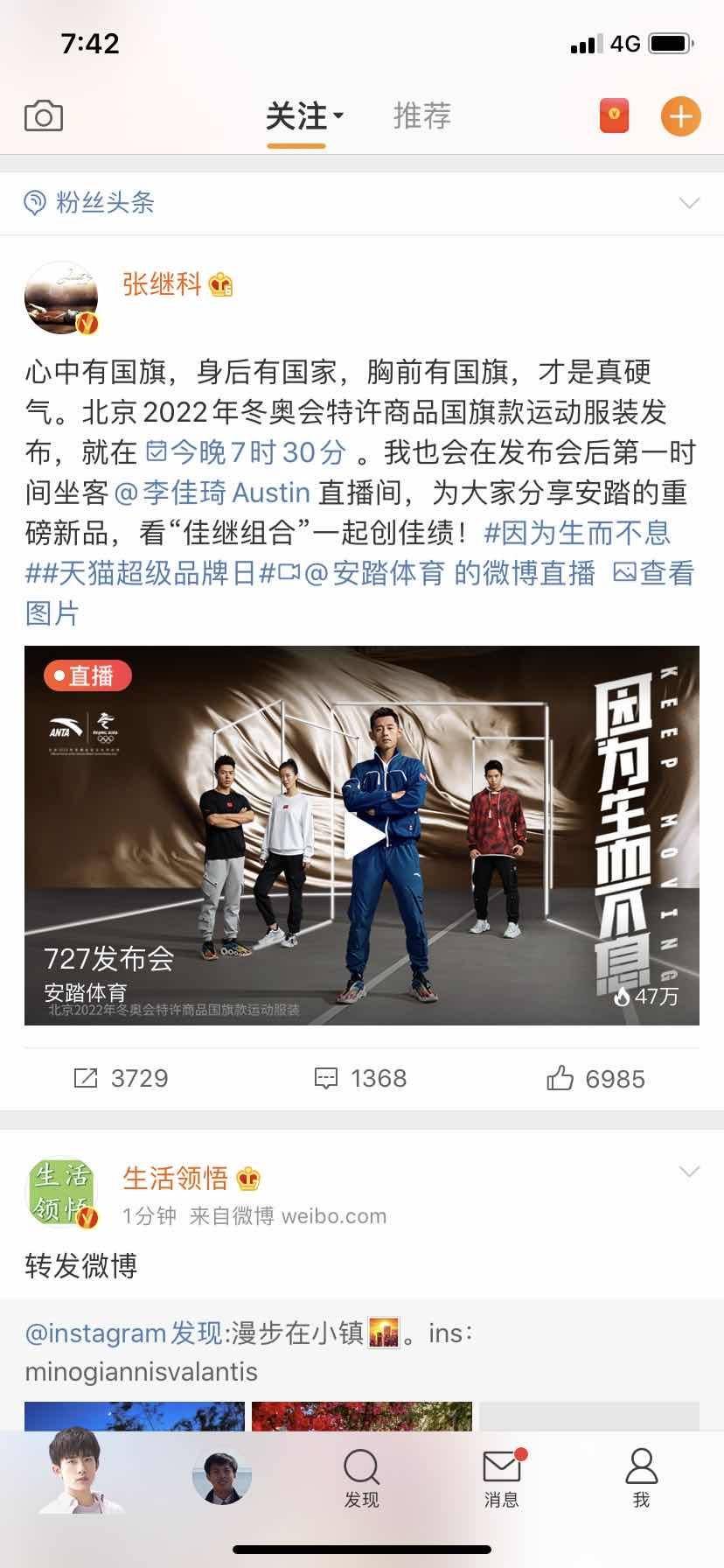Open 张继科's profile name
Screen dimensions: 724x1568
(x=163, y=284)
